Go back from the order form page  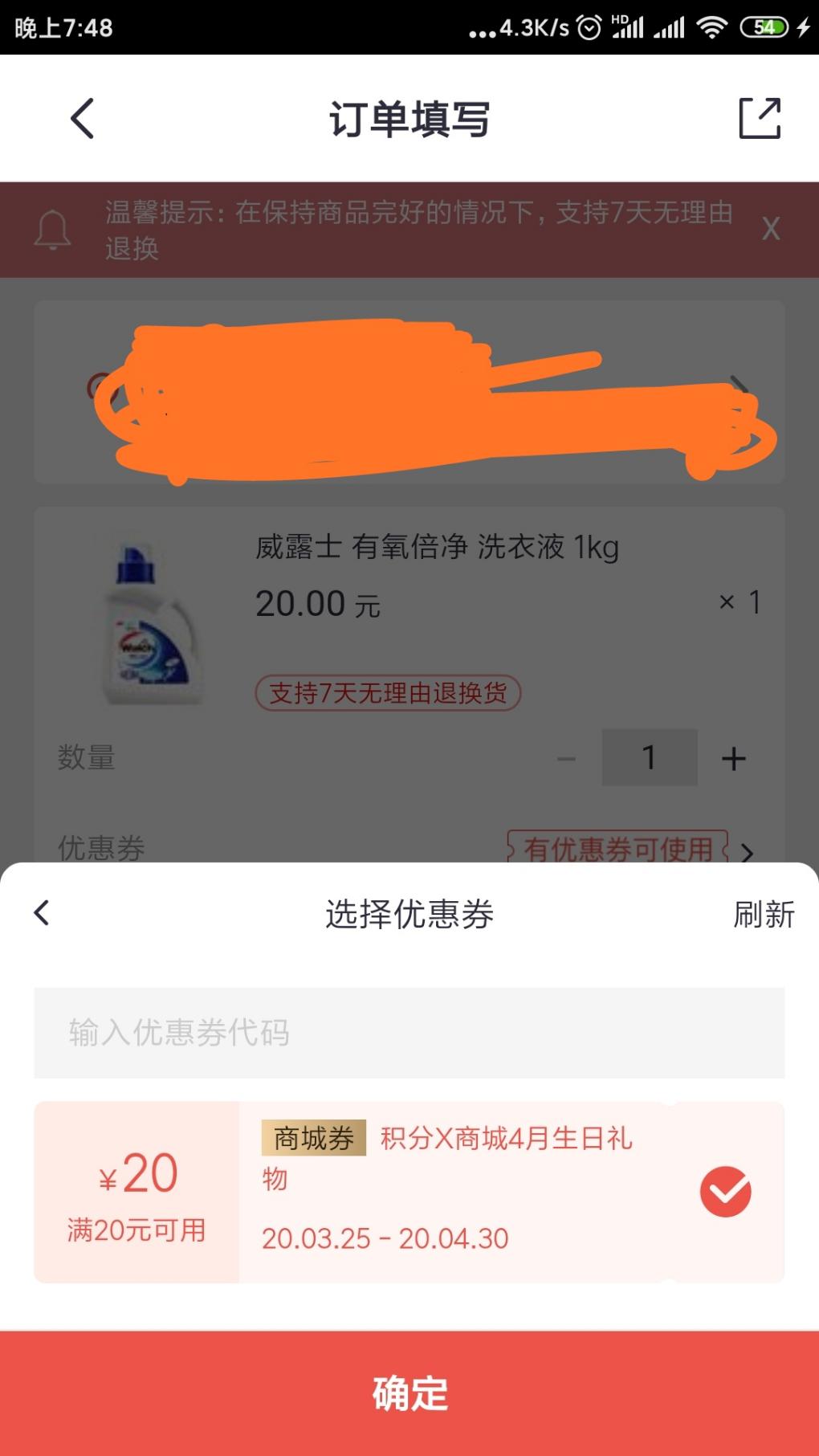(83, 119)
